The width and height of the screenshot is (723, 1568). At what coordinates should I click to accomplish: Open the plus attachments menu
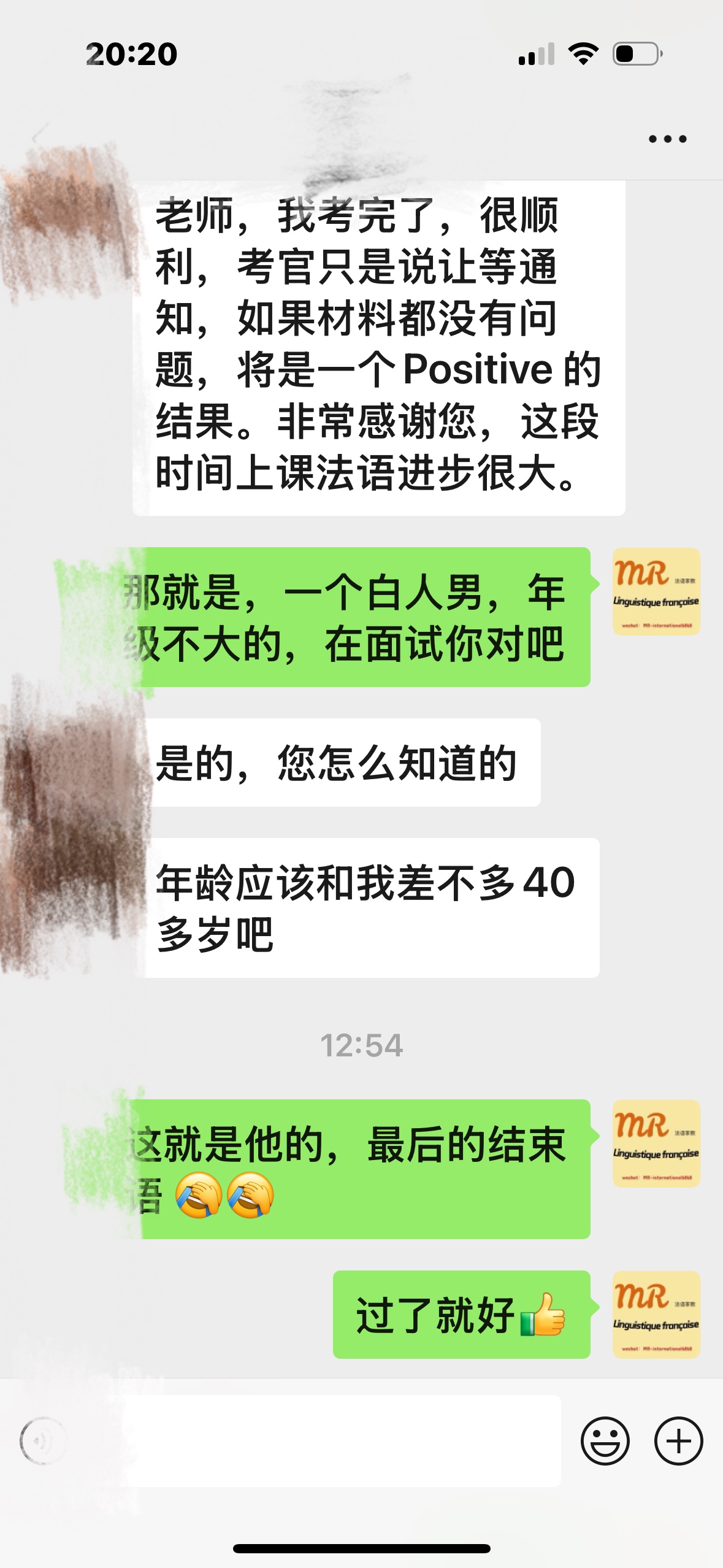(x=678, y=1440)
